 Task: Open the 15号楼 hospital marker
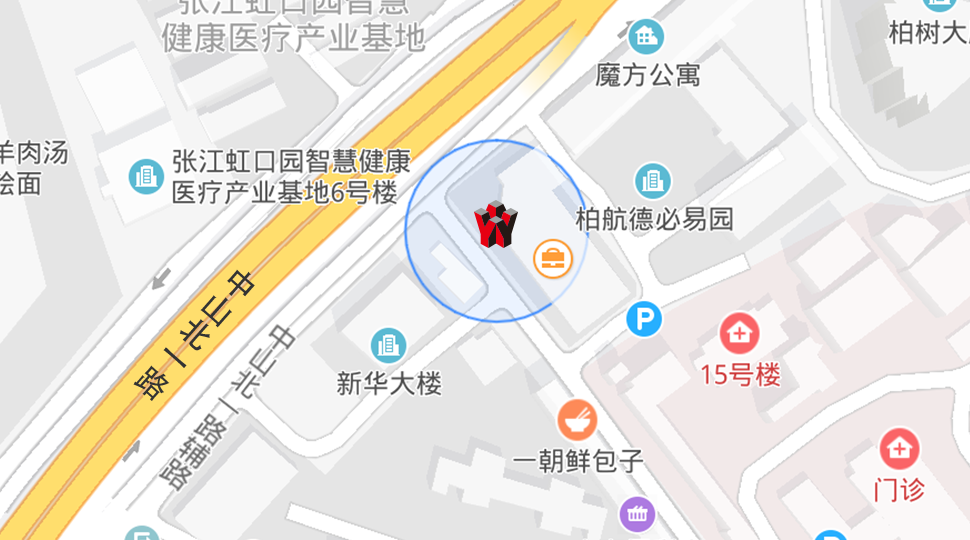(739, 331)
